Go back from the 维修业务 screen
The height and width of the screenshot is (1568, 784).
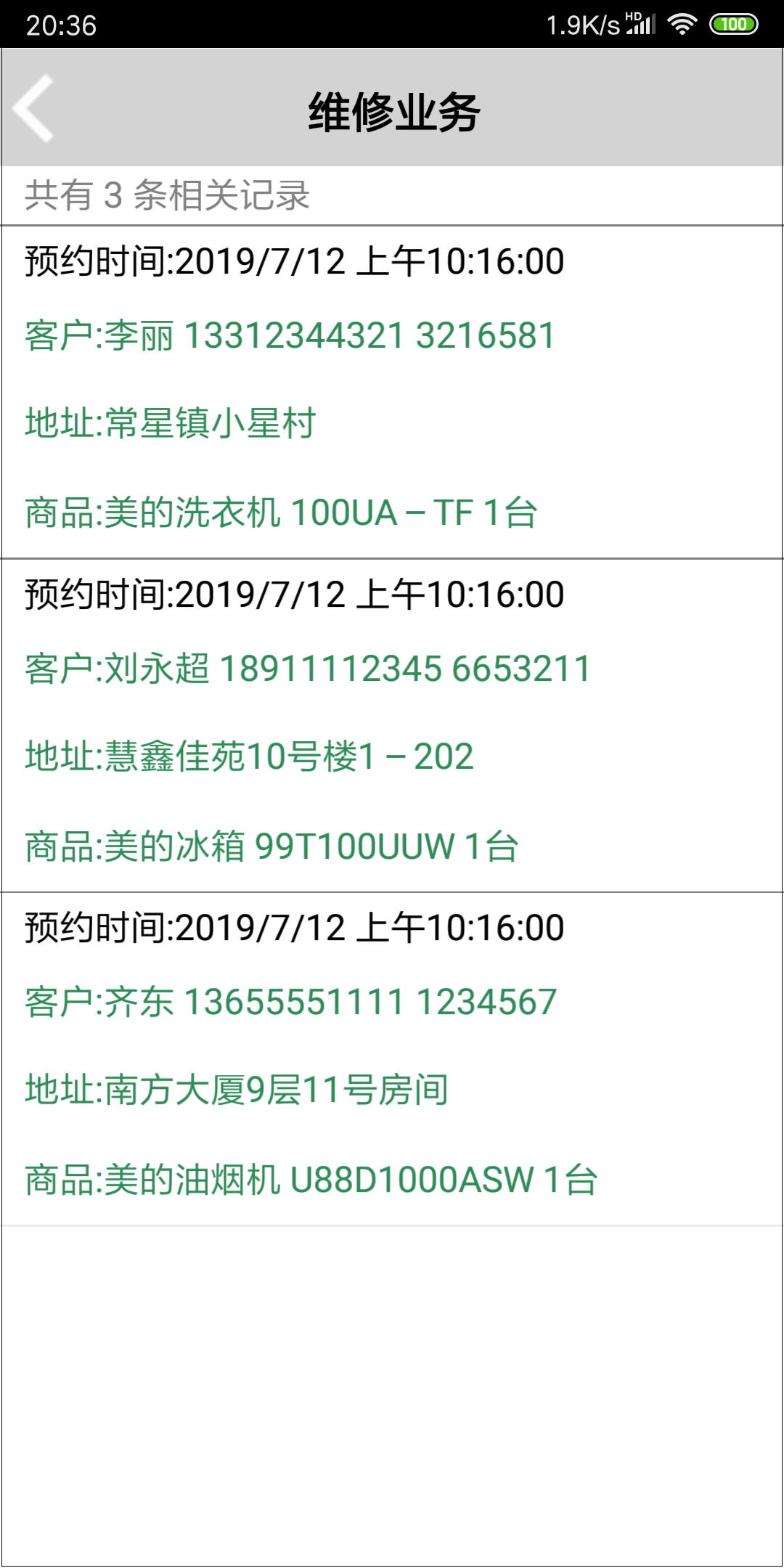[x=34, y=108]
